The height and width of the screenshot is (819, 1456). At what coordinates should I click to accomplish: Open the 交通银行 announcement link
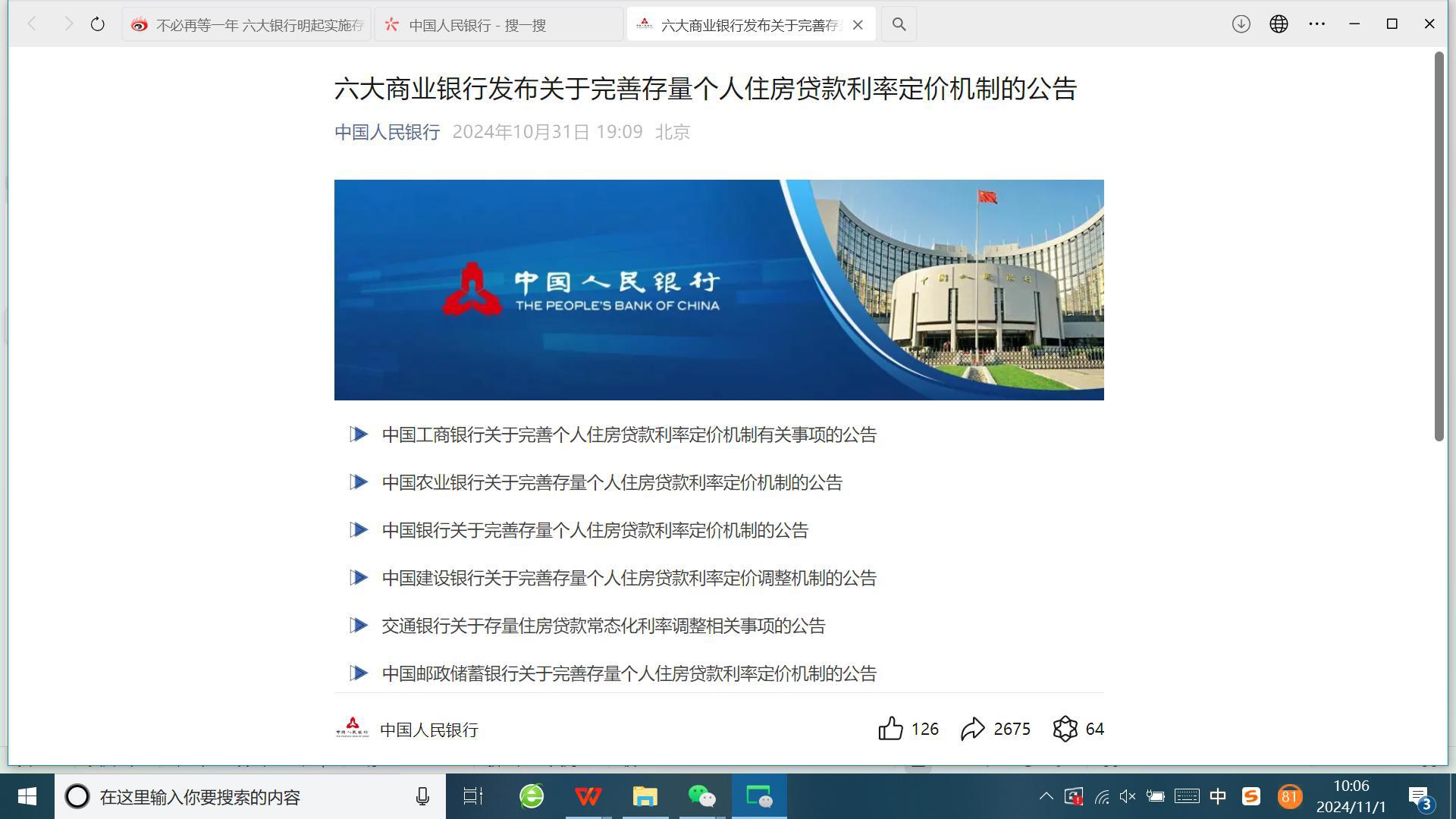point(603,626)
